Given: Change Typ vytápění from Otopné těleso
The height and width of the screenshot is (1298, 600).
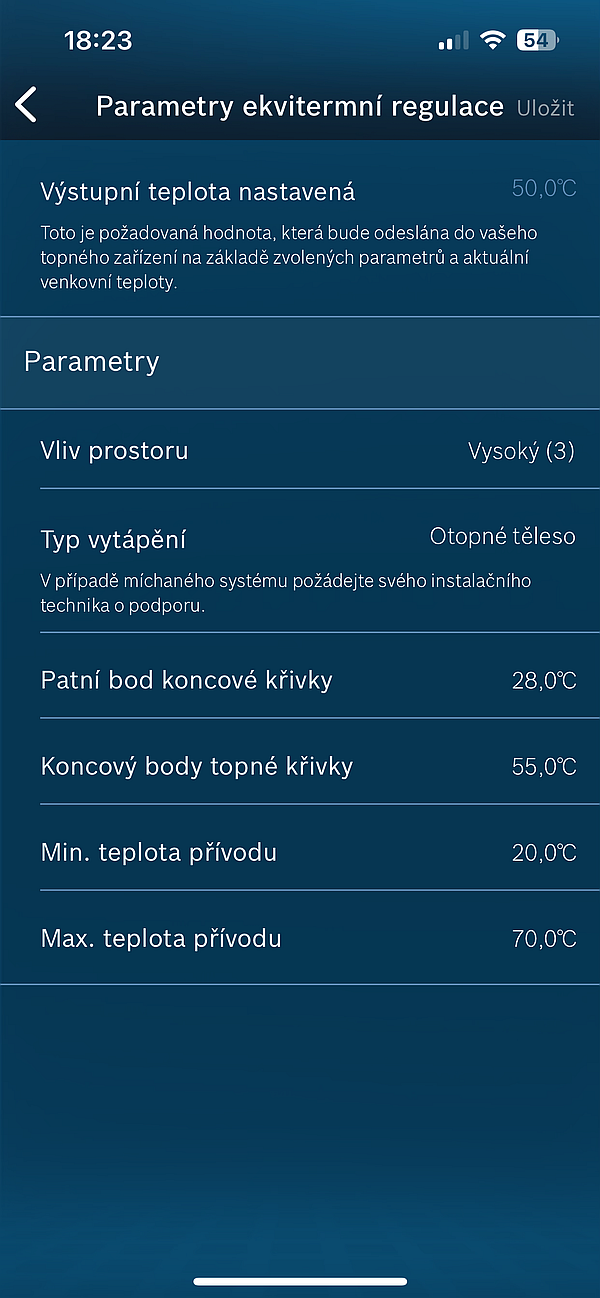Looking at the screenshot, I should pyautogui.click(x=300, y=561).
